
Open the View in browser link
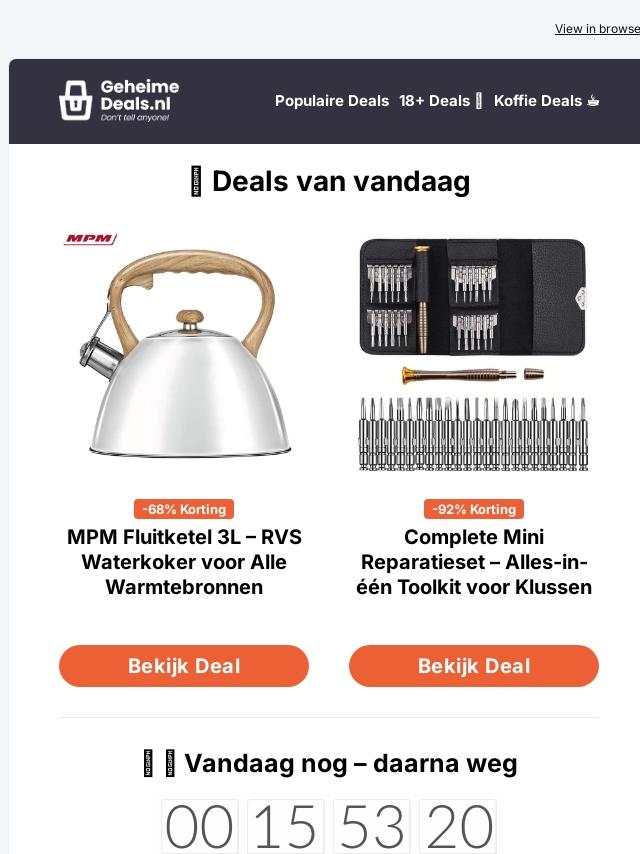coord(597,29)
